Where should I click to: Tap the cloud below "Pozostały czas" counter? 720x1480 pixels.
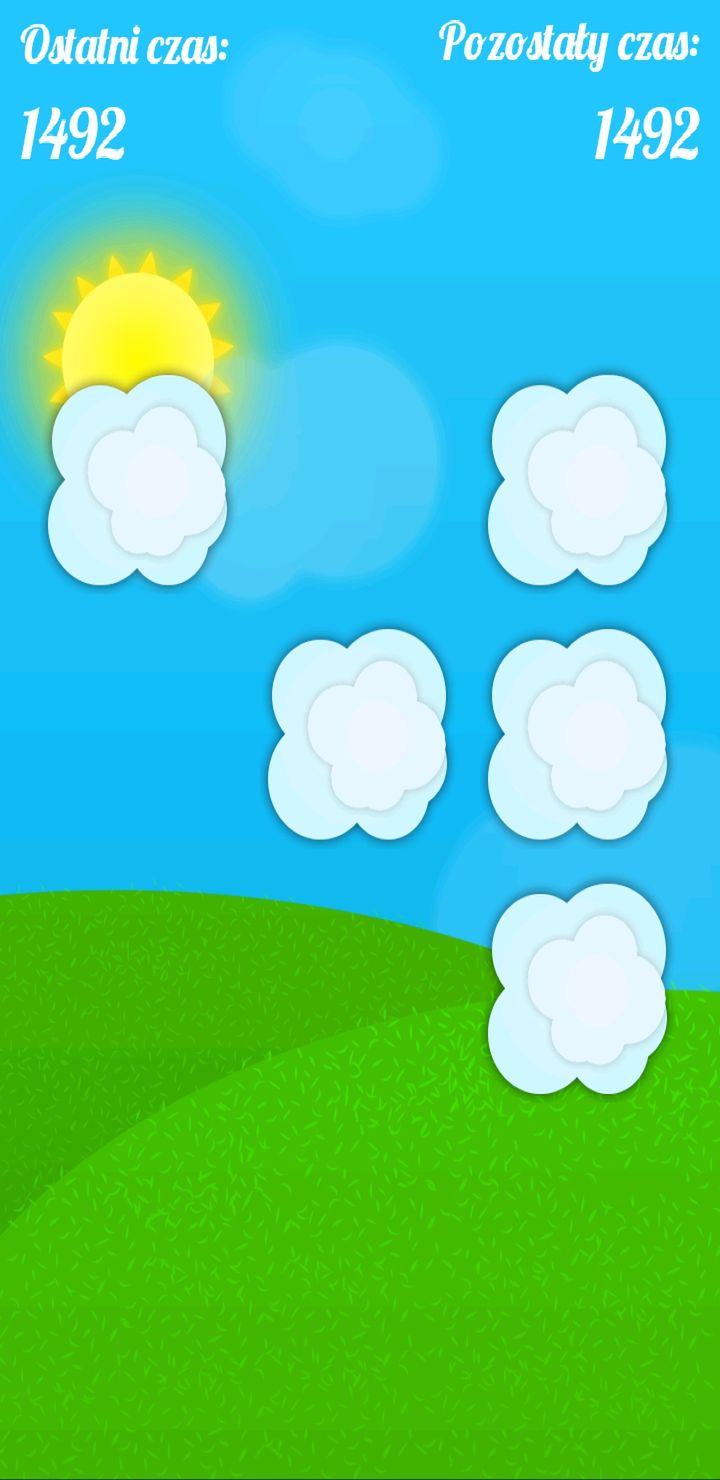578,481
